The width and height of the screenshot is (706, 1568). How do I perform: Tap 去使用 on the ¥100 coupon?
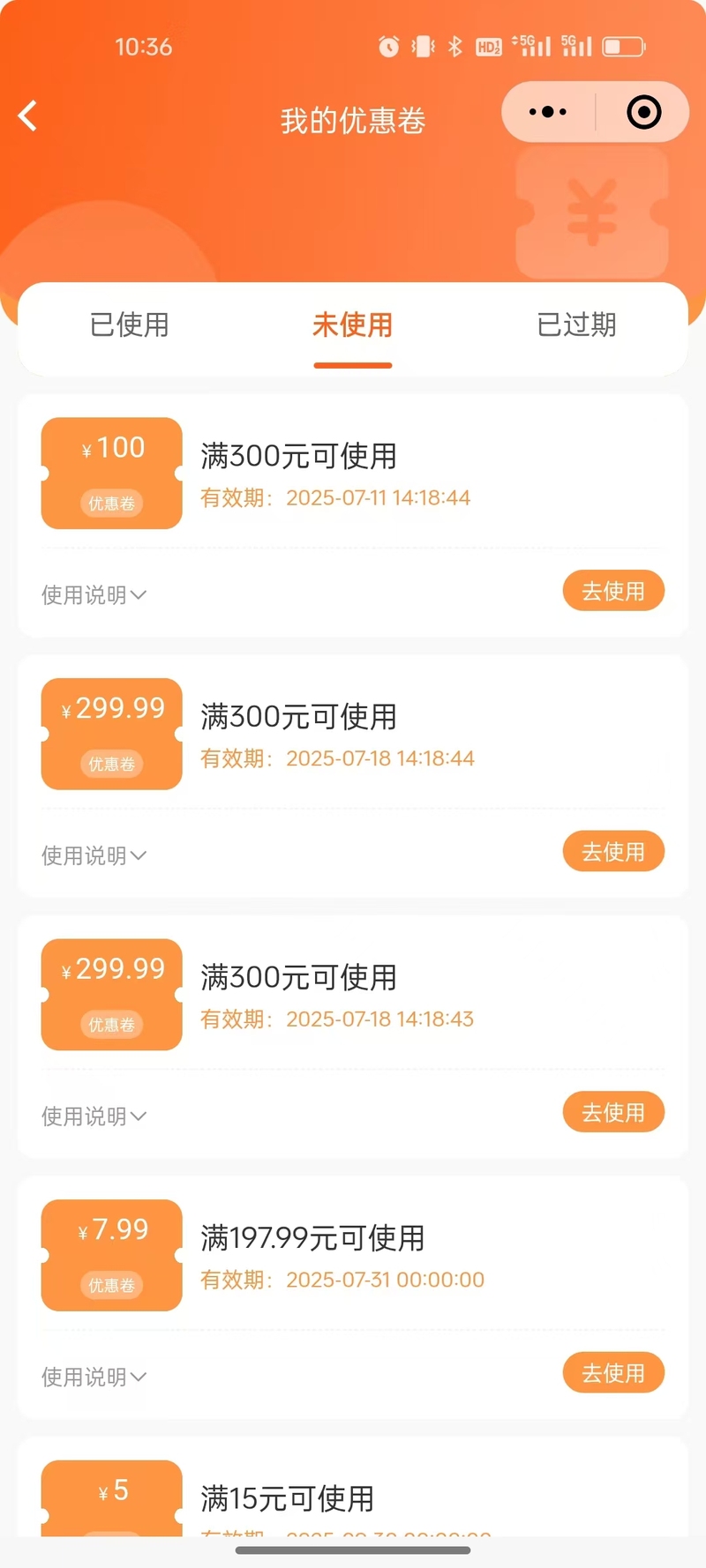[x=613, y=591]
